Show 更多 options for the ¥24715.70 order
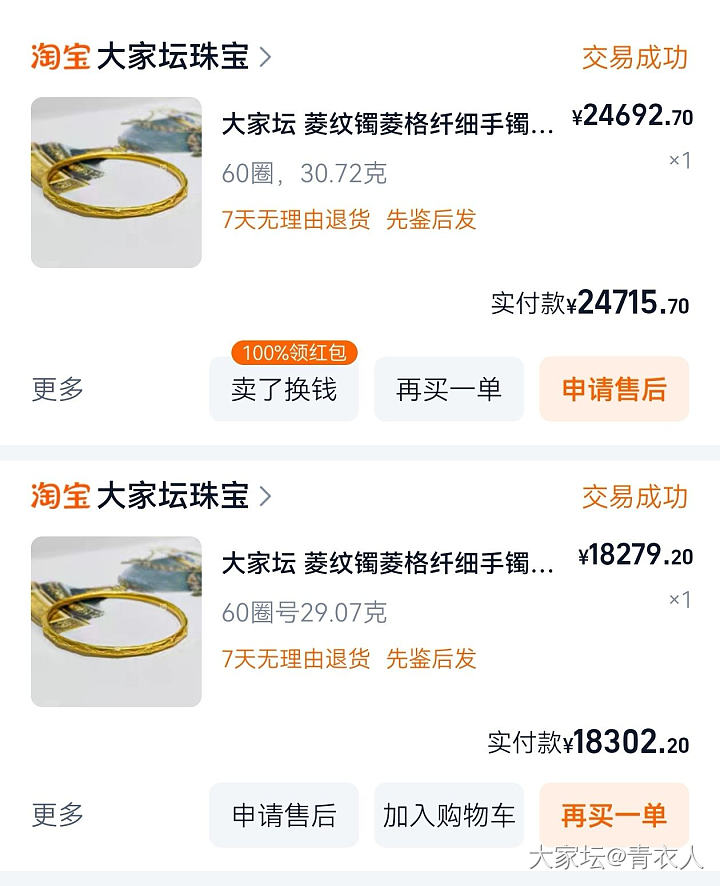Viewport: 720px width, 886px height. pos(58,390)
